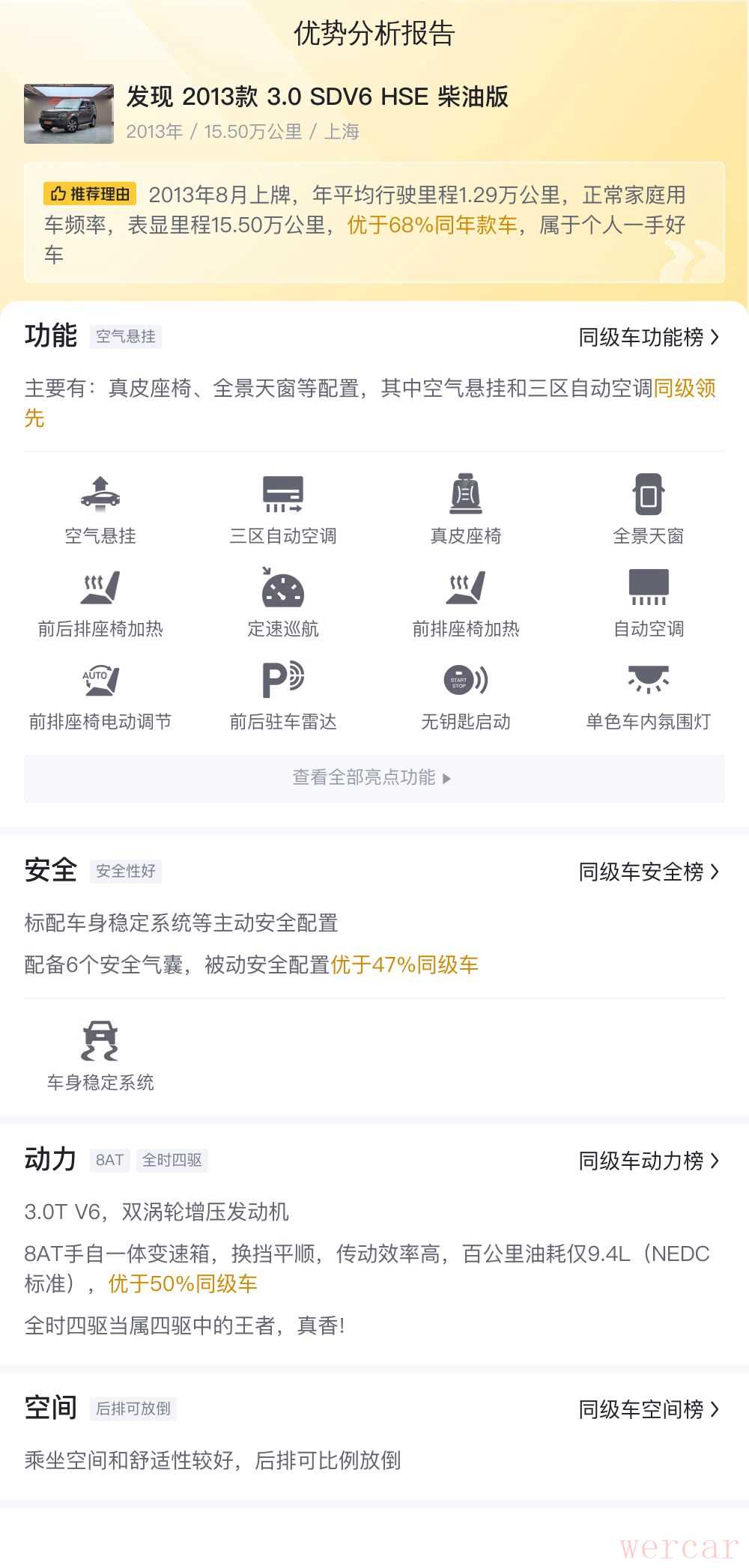Open the 同级车安全榜 ranking link

click(x=649, y=872)
